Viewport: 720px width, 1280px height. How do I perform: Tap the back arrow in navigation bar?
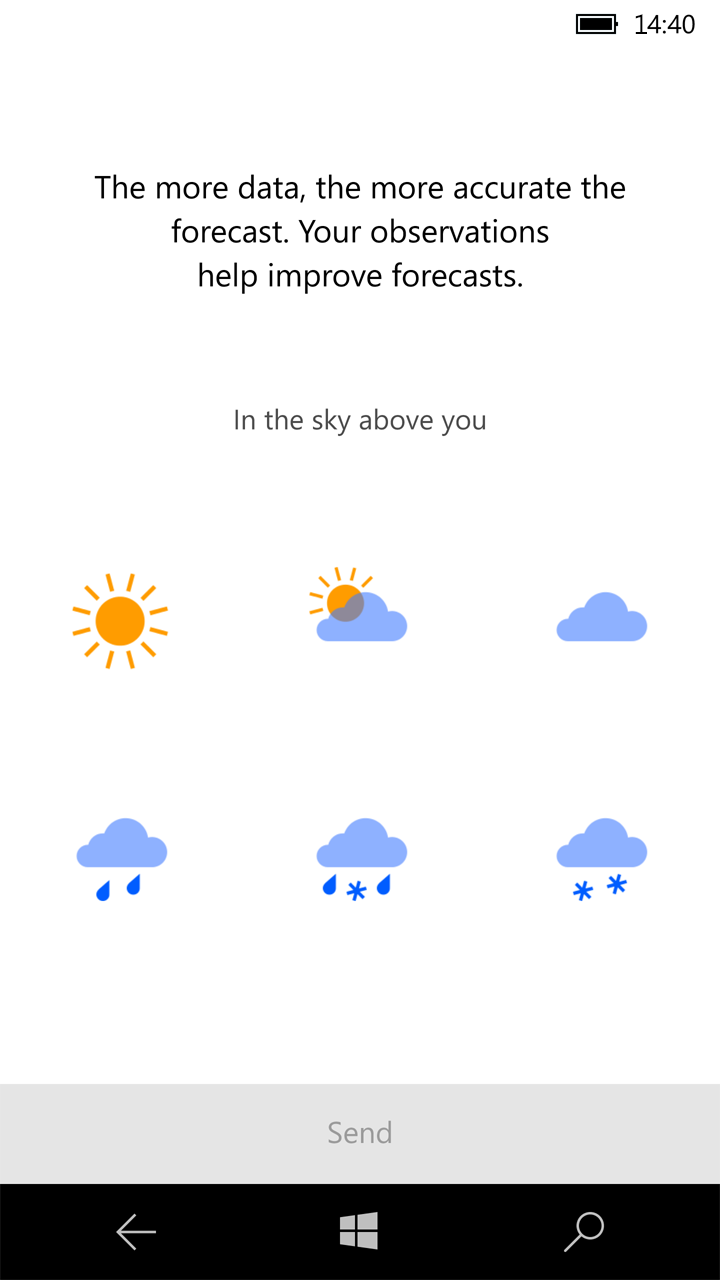click(136, 1231)
